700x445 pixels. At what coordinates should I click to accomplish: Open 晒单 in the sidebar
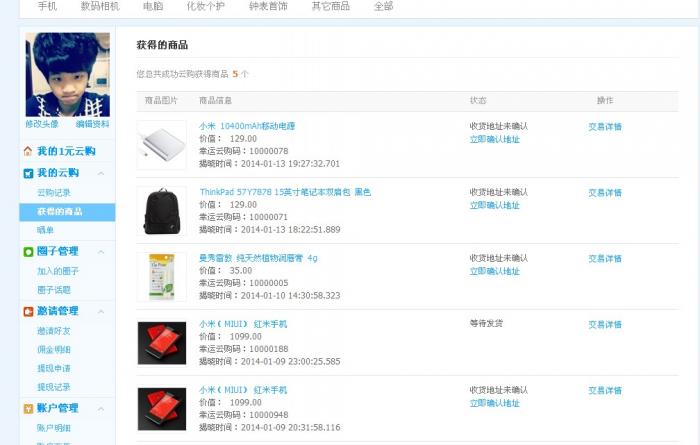46,230
